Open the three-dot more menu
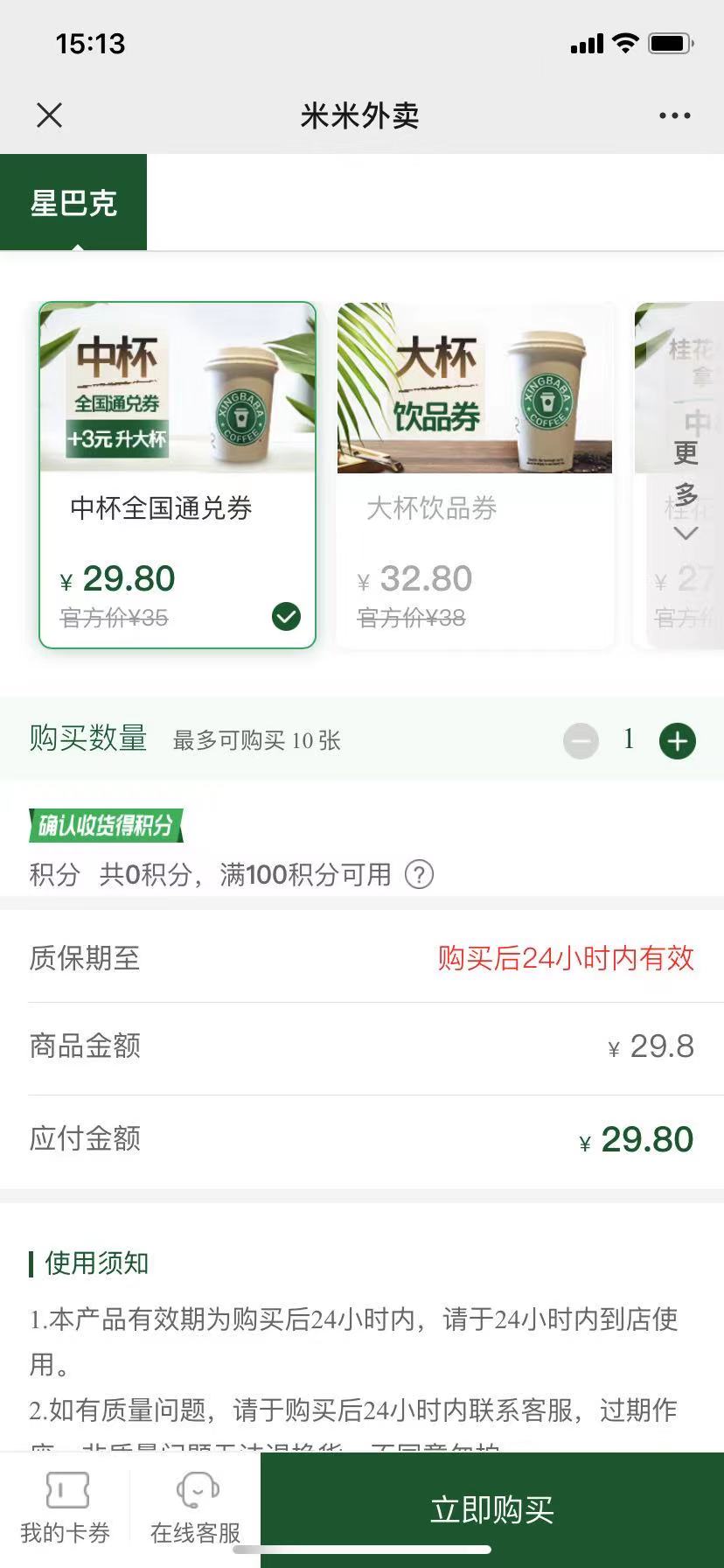Viewport: 724px width, 1568px height. [674, 115]
